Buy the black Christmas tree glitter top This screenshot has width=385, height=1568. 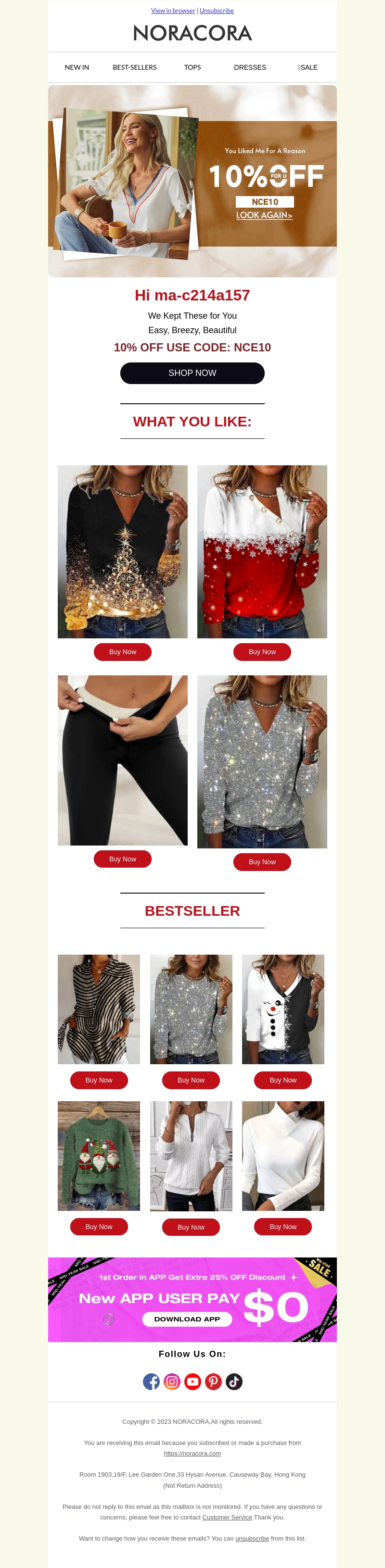(122, 652)
